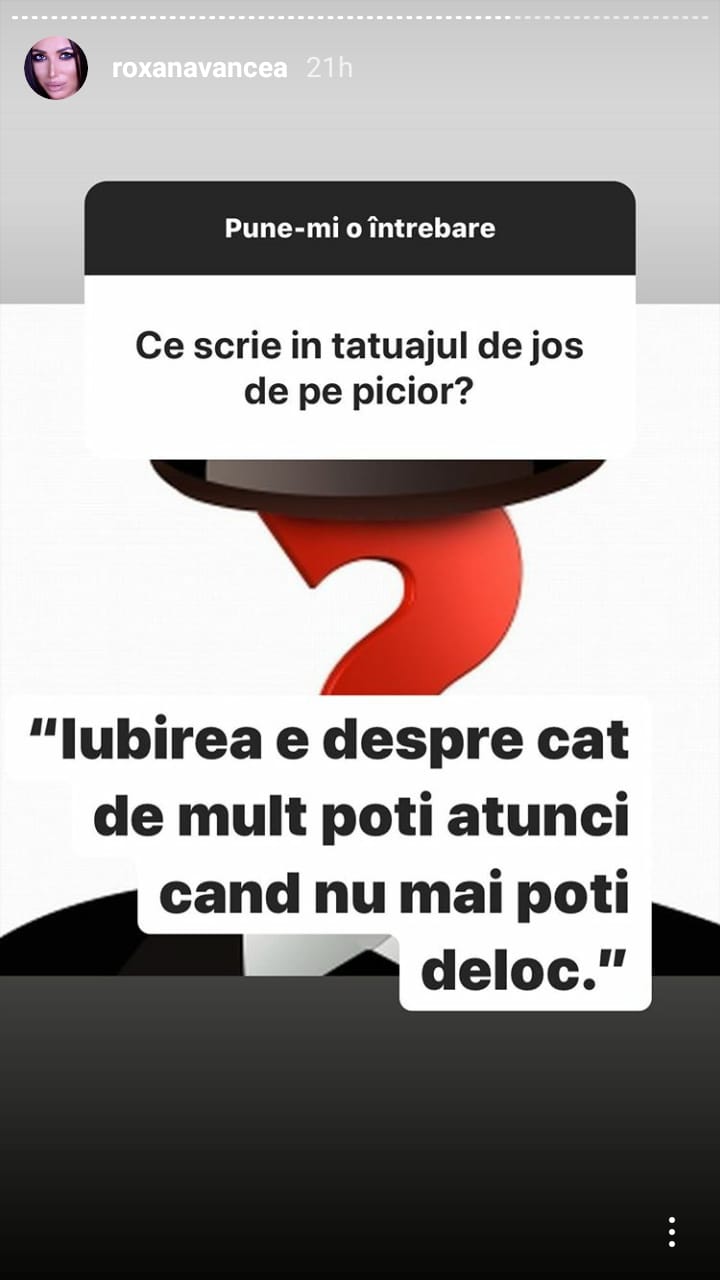Open the story's three-dot options menu

click(672, 1231)
